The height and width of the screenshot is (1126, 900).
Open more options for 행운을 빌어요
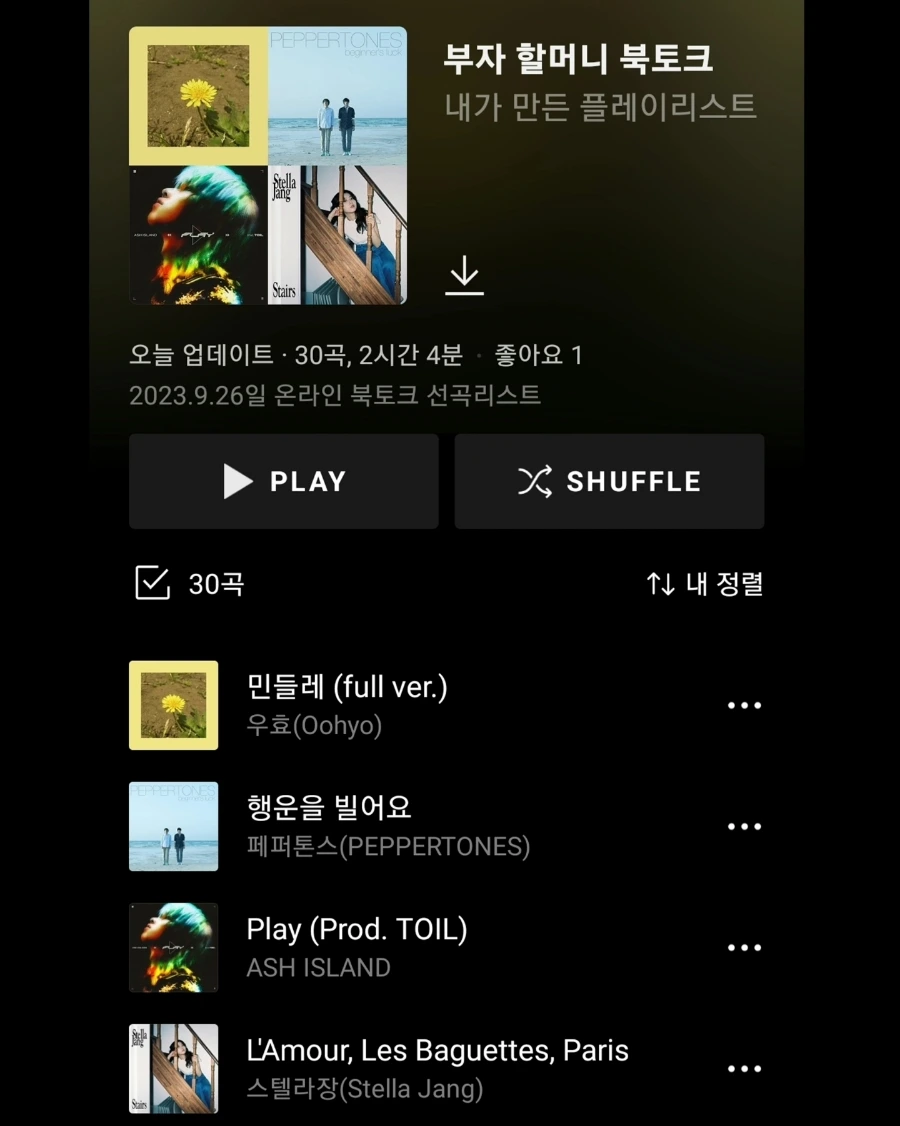tap(744, 827)
